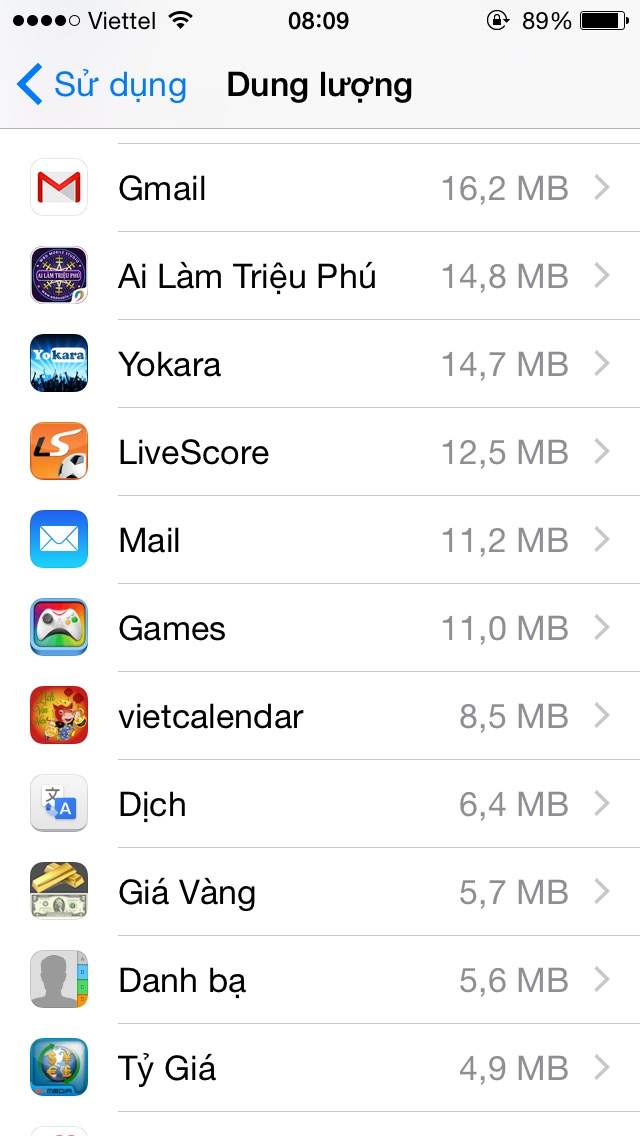Open Gmail storage details
This screenshot has height=1136, width=640.
tap(320, 188)
